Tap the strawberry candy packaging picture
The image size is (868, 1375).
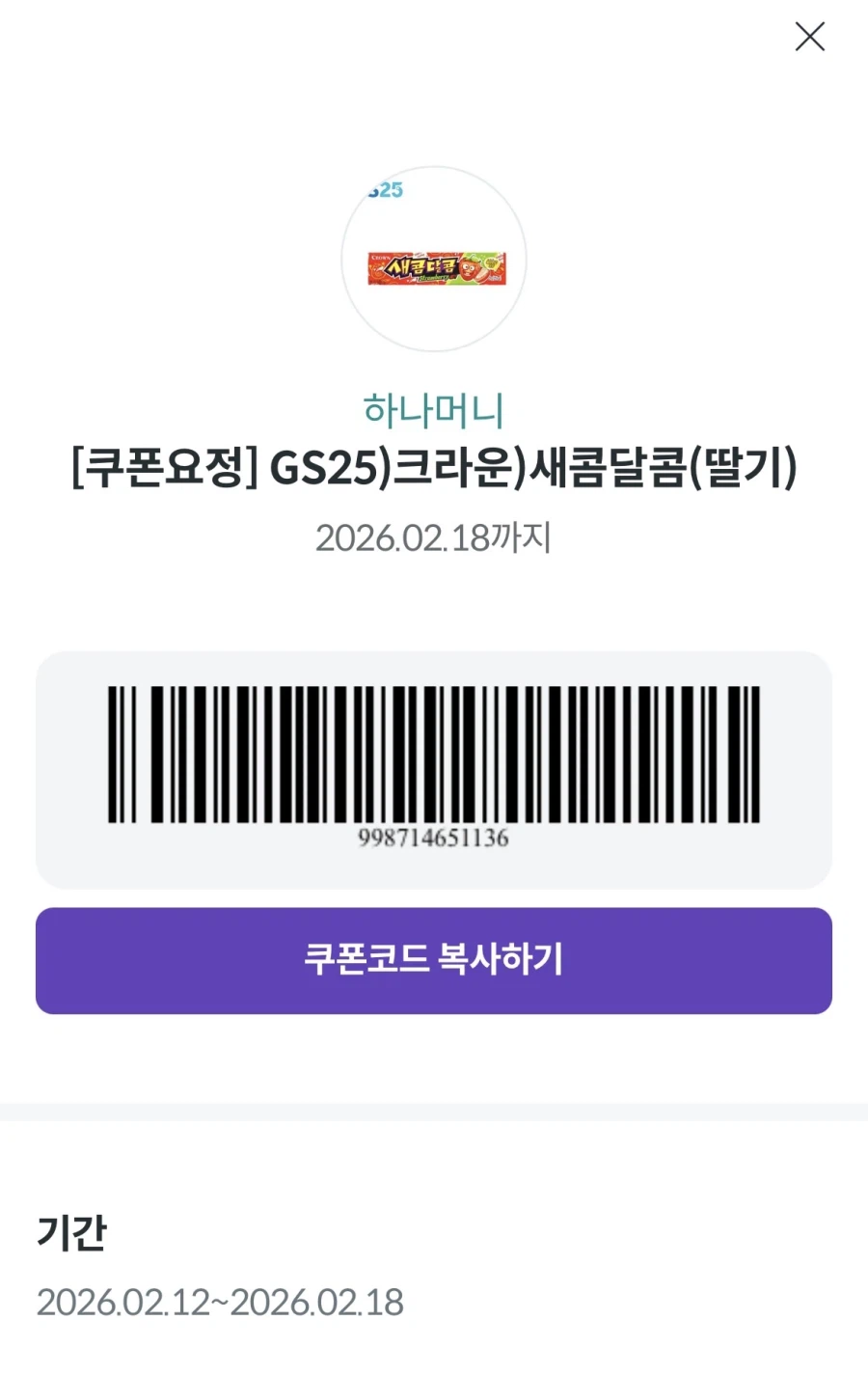tap(435, 270)
